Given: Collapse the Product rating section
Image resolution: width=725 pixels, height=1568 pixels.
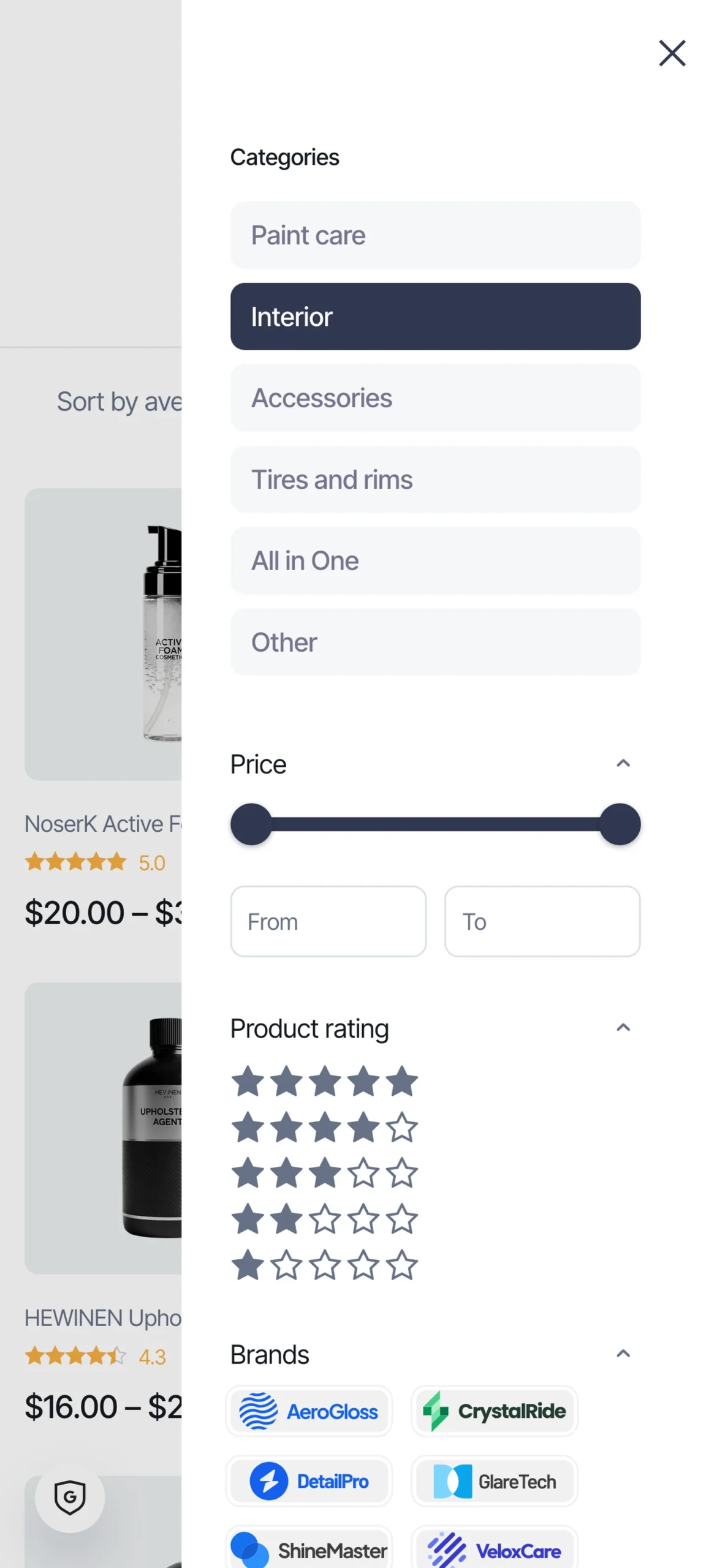Looking at the screenshot, I should [x=623, y=1028].
